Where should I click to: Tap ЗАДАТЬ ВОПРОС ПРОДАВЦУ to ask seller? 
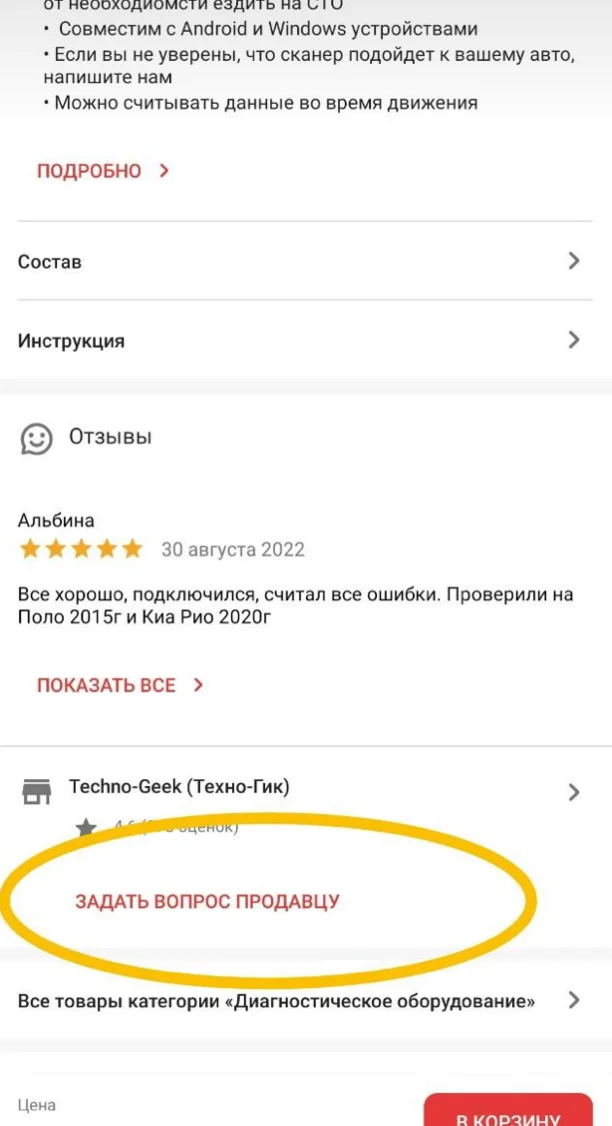tap(207, 901)
